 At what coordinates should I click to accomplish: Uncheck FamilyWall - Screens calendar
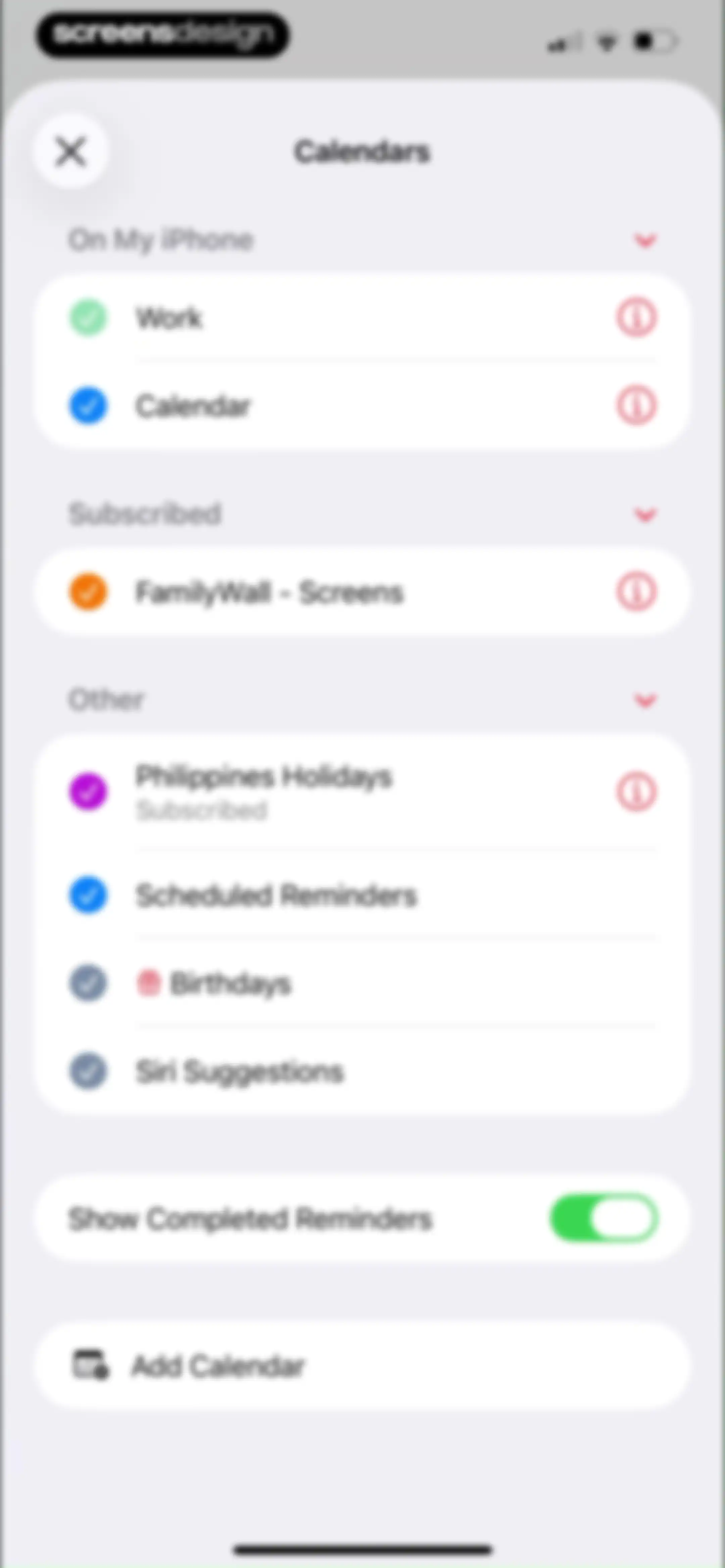point(88,592)
